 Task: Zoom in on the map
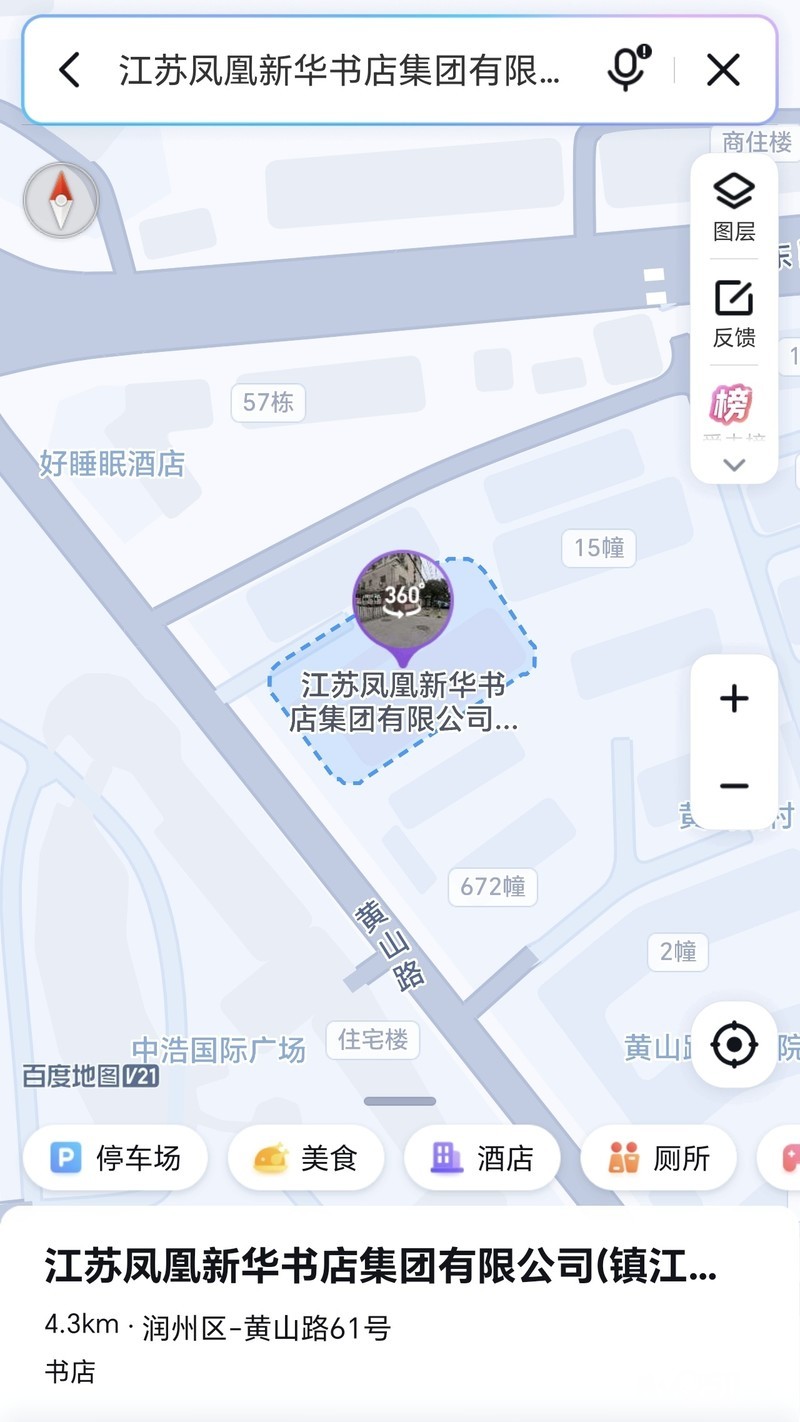click(x=734, y=698)
